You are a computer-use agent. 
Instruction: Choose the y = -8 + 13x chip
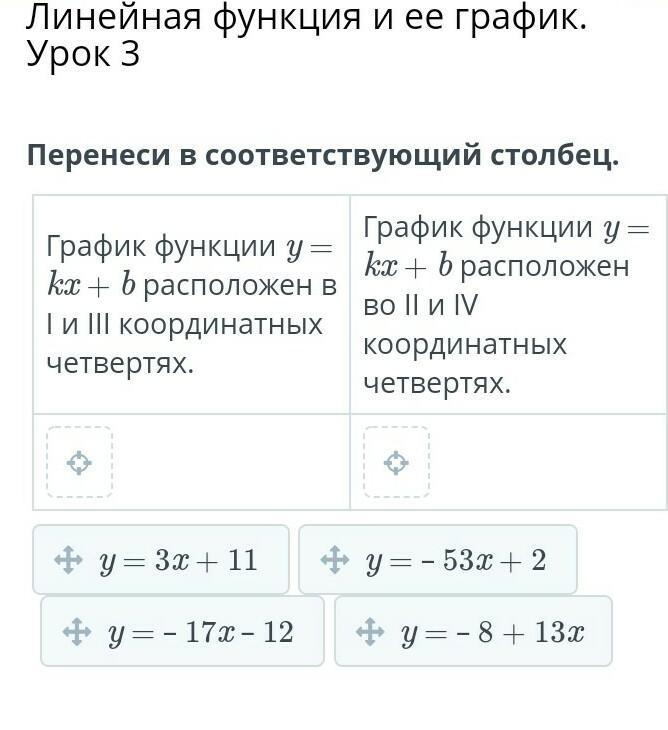point(473,631)
